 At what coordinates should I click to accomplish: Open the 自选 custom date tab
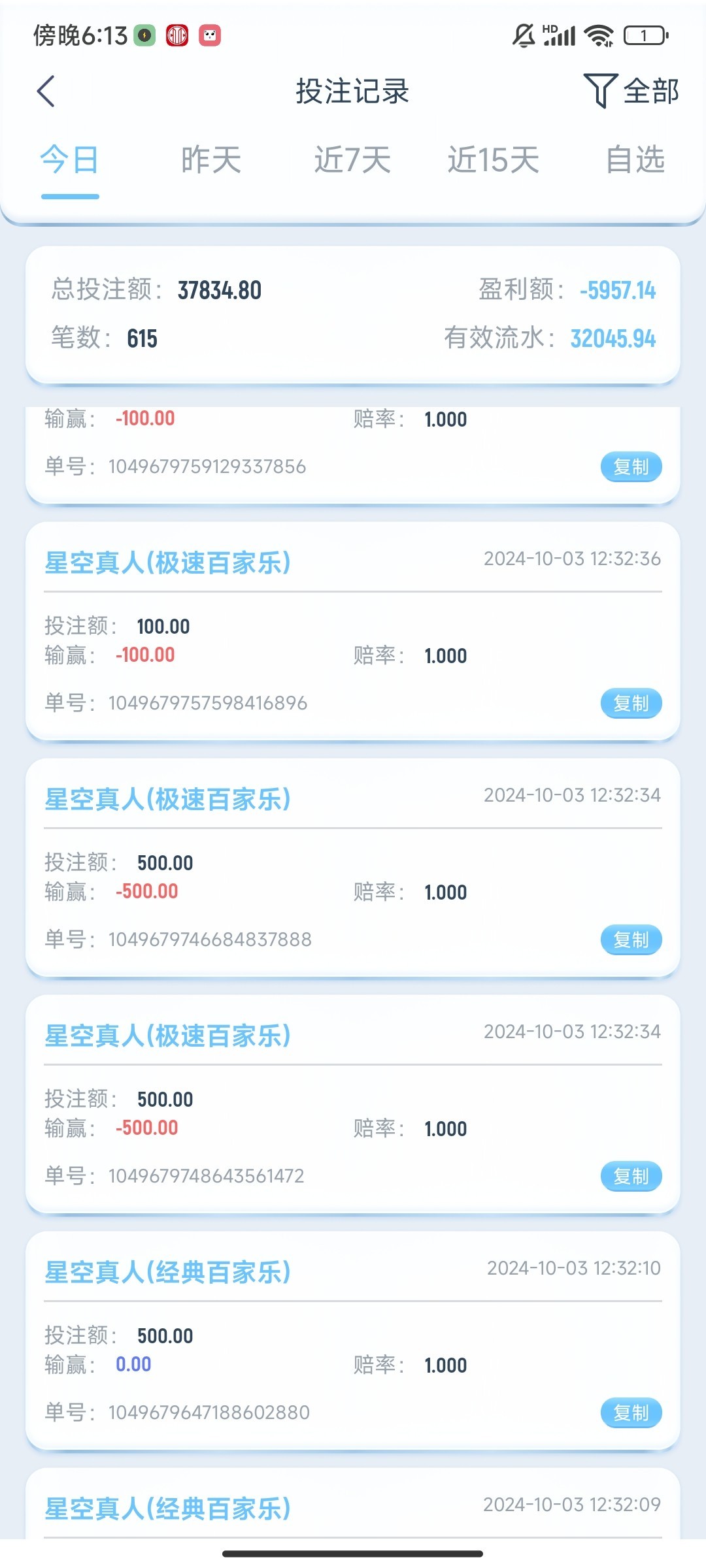coord(635,160)
